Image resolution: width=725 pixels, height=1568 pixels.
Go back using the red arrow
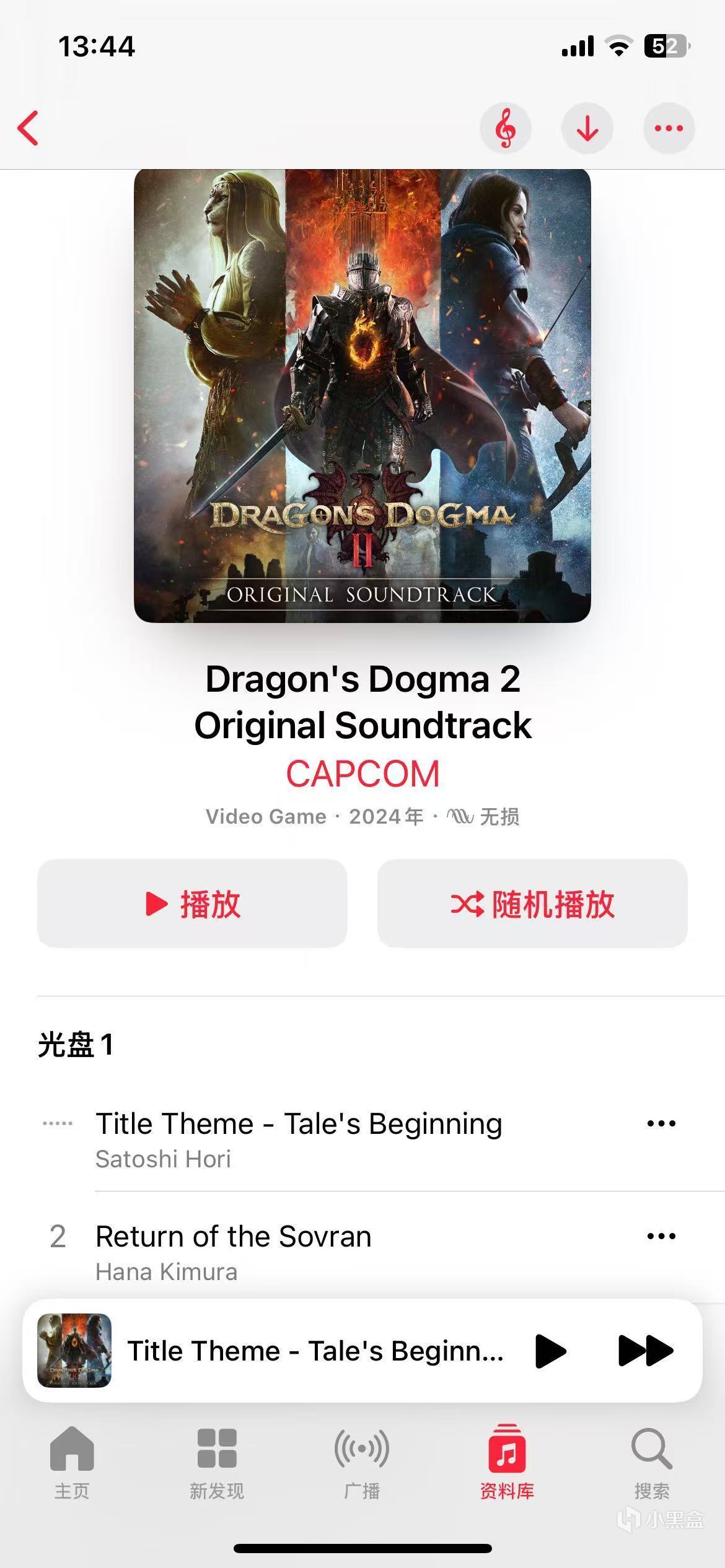pos(29,128)
